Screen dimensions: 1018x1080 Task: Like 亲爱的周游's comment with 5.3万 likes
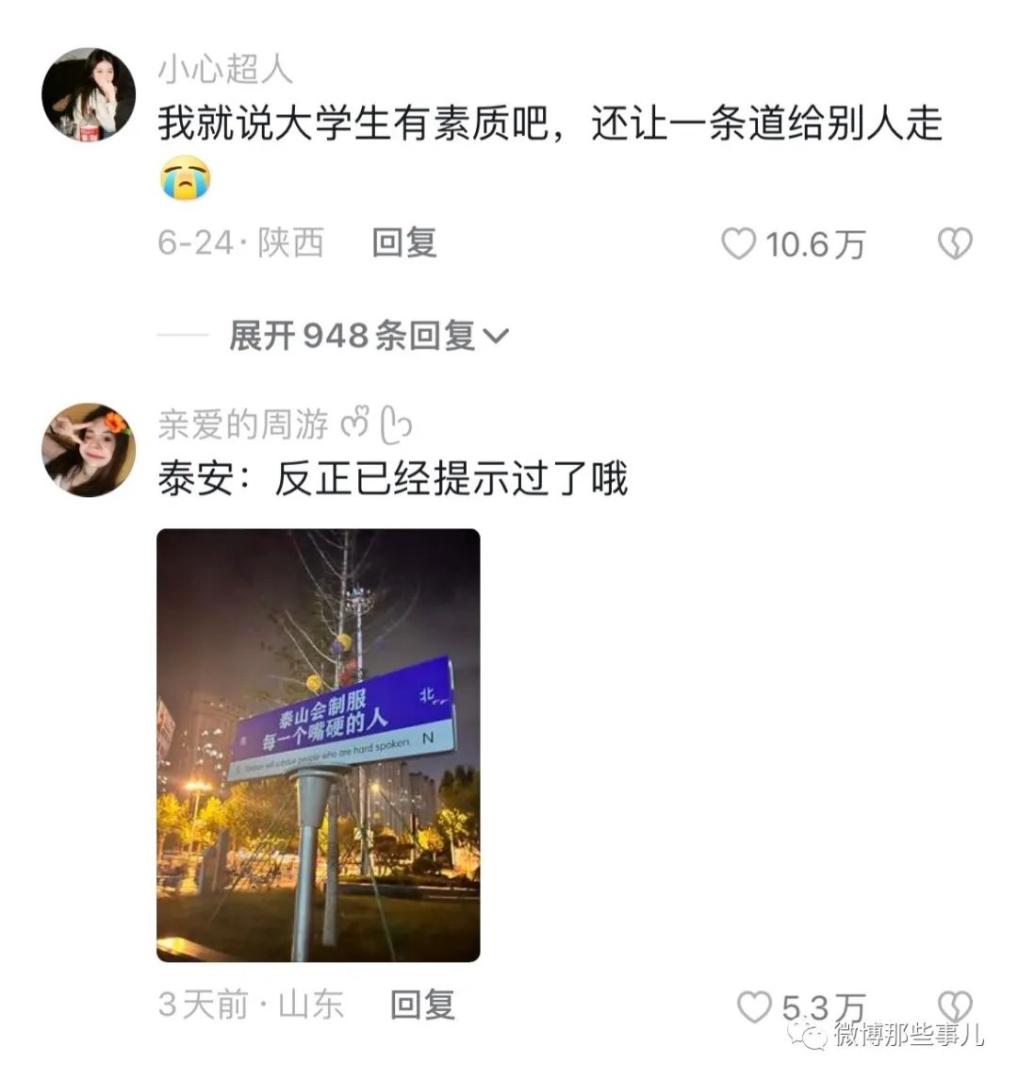755,1007
